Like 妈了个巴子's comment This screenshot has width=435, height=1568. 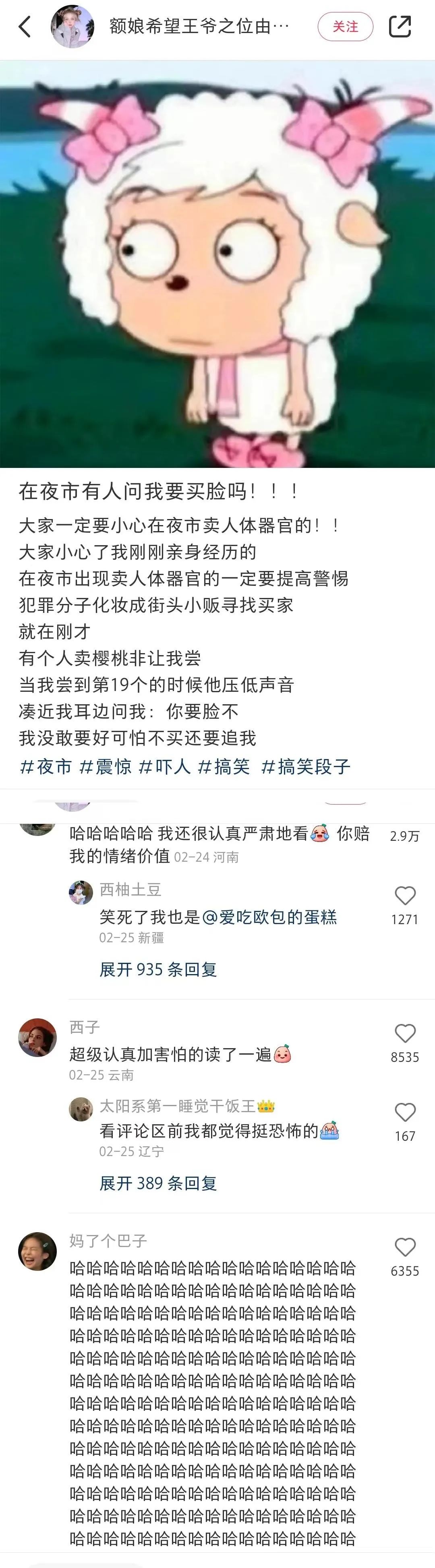point(405,1247)
